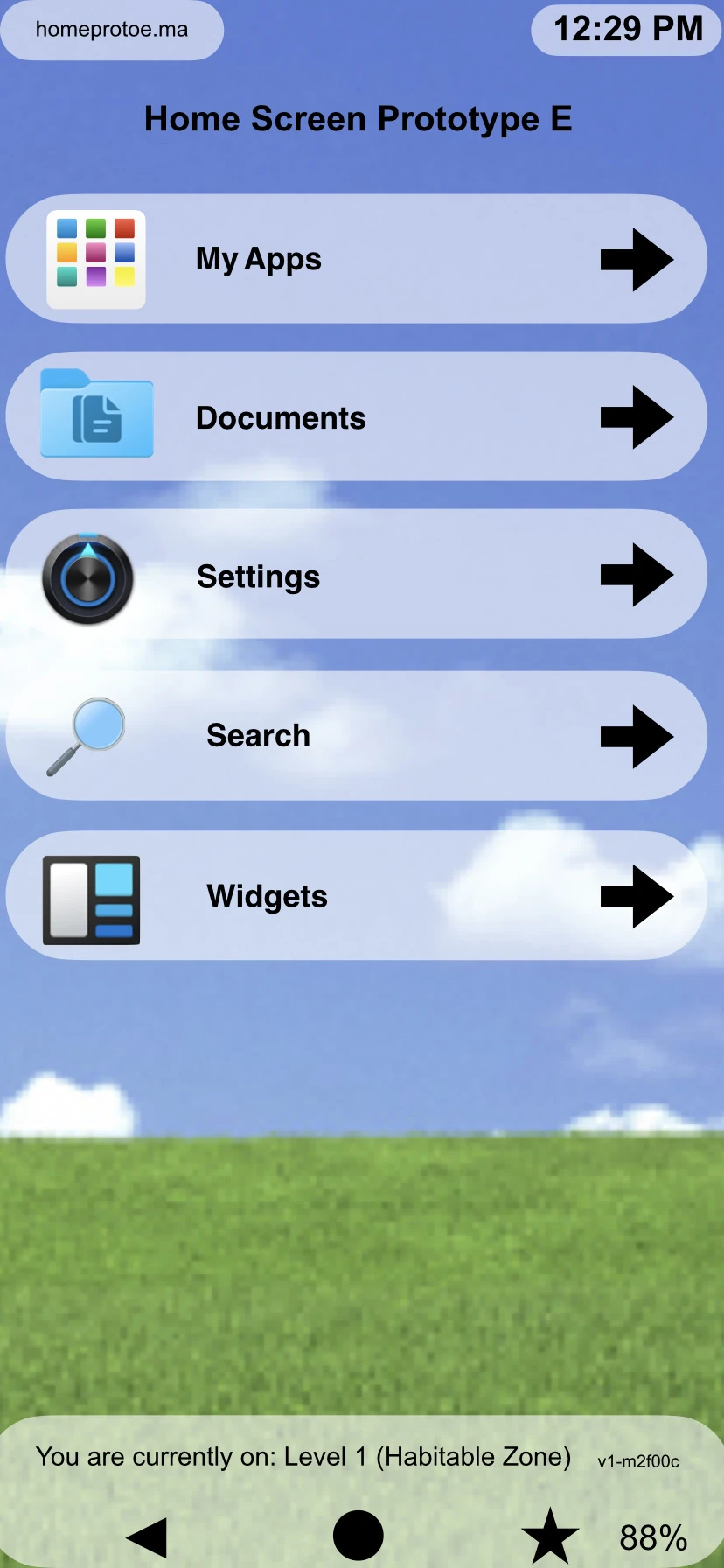Tap the homeprotoe.ma address pill
This screenshot has height=1568, width=724.
[x=112, y=30]
